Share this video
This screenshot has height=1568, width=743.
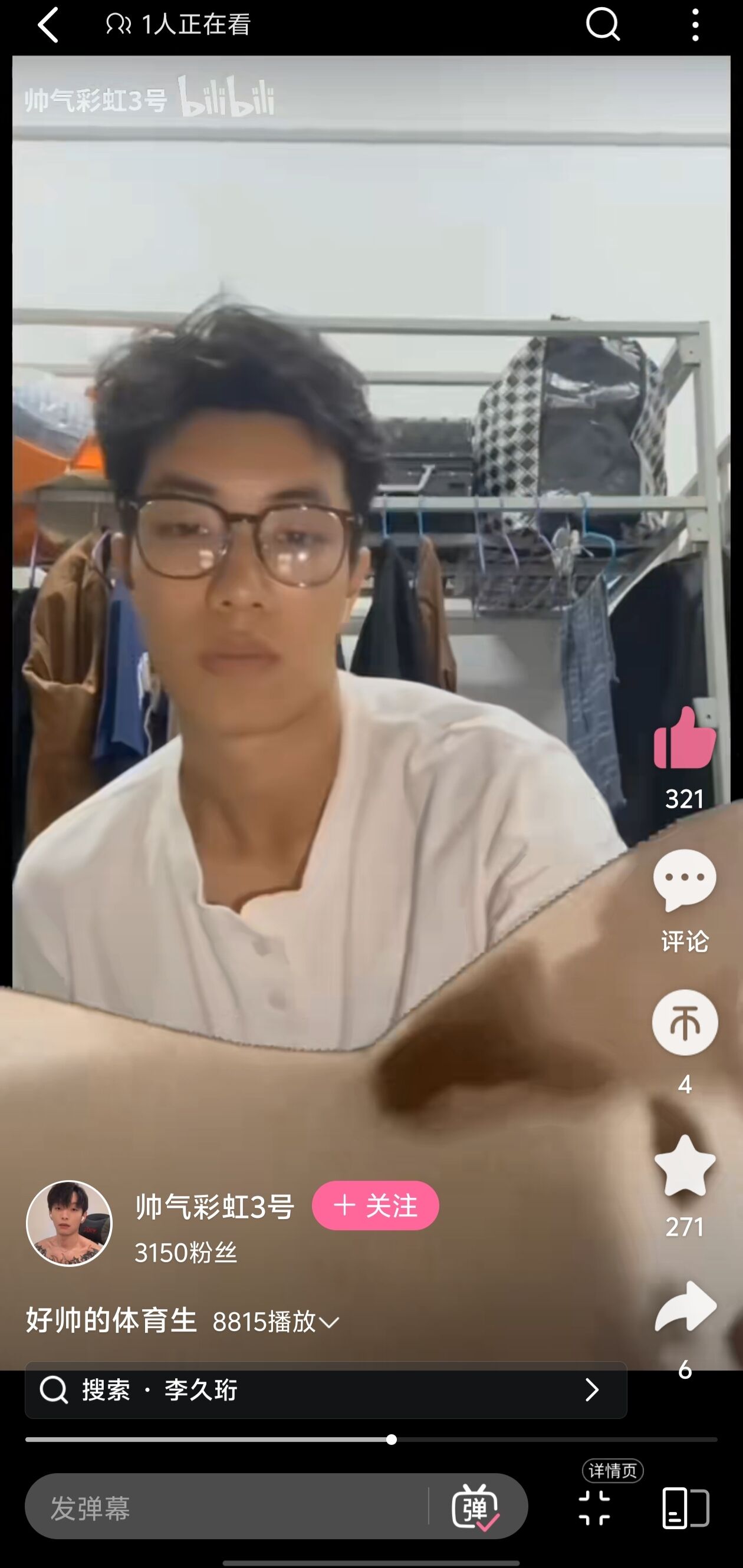point(685,1307)
